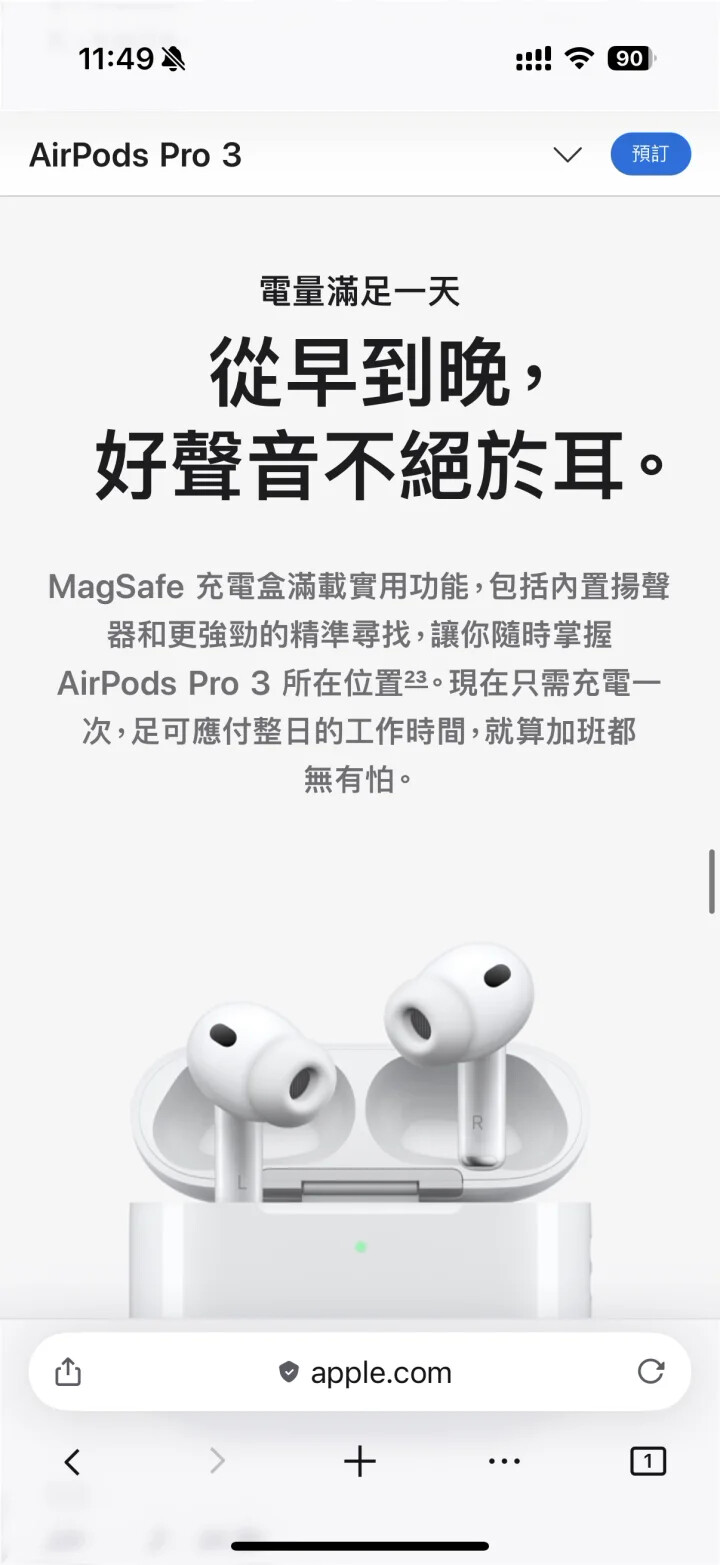The width and height of the screenshot is (720, 1565).
Task: Go back to the previous page
Action: point(72,1462)
